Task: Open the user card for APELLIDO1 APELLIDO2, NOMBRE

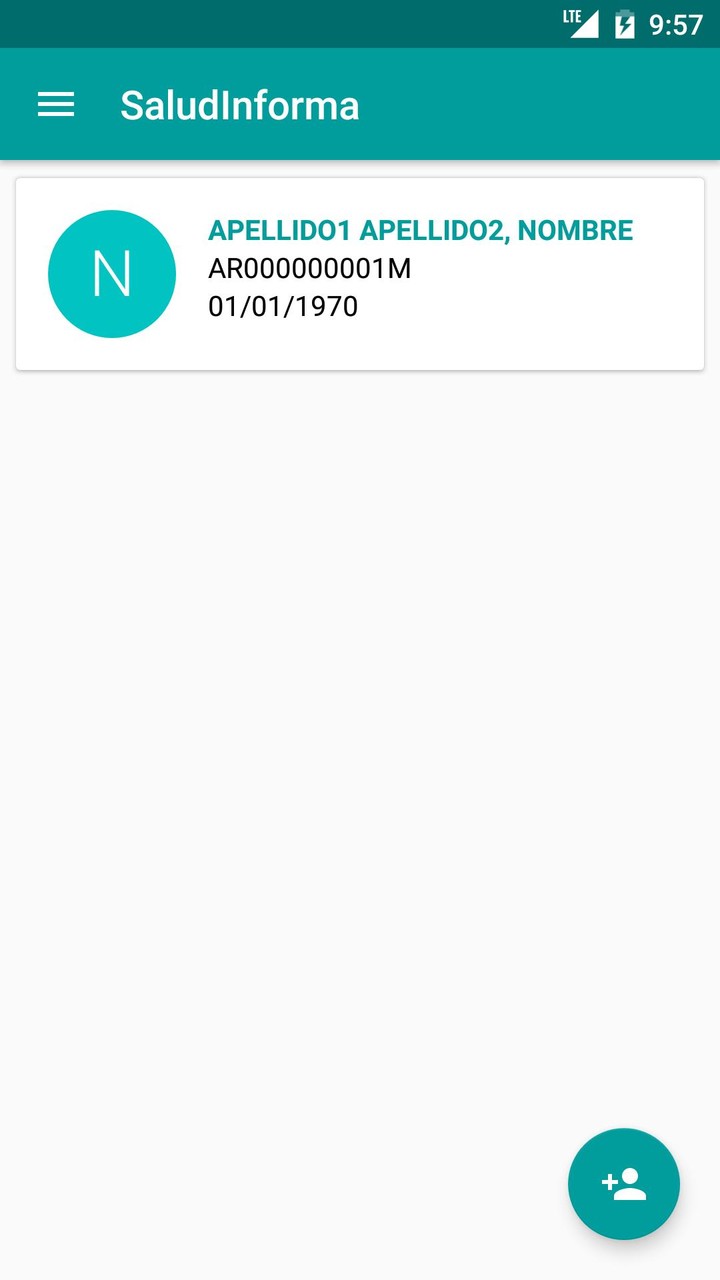Action: pos(360,273)
